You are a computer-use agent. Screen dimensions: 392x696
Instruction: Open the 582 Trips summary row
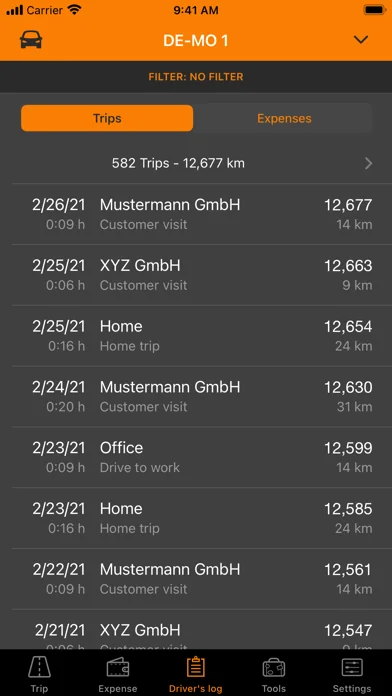click(196, 163)
